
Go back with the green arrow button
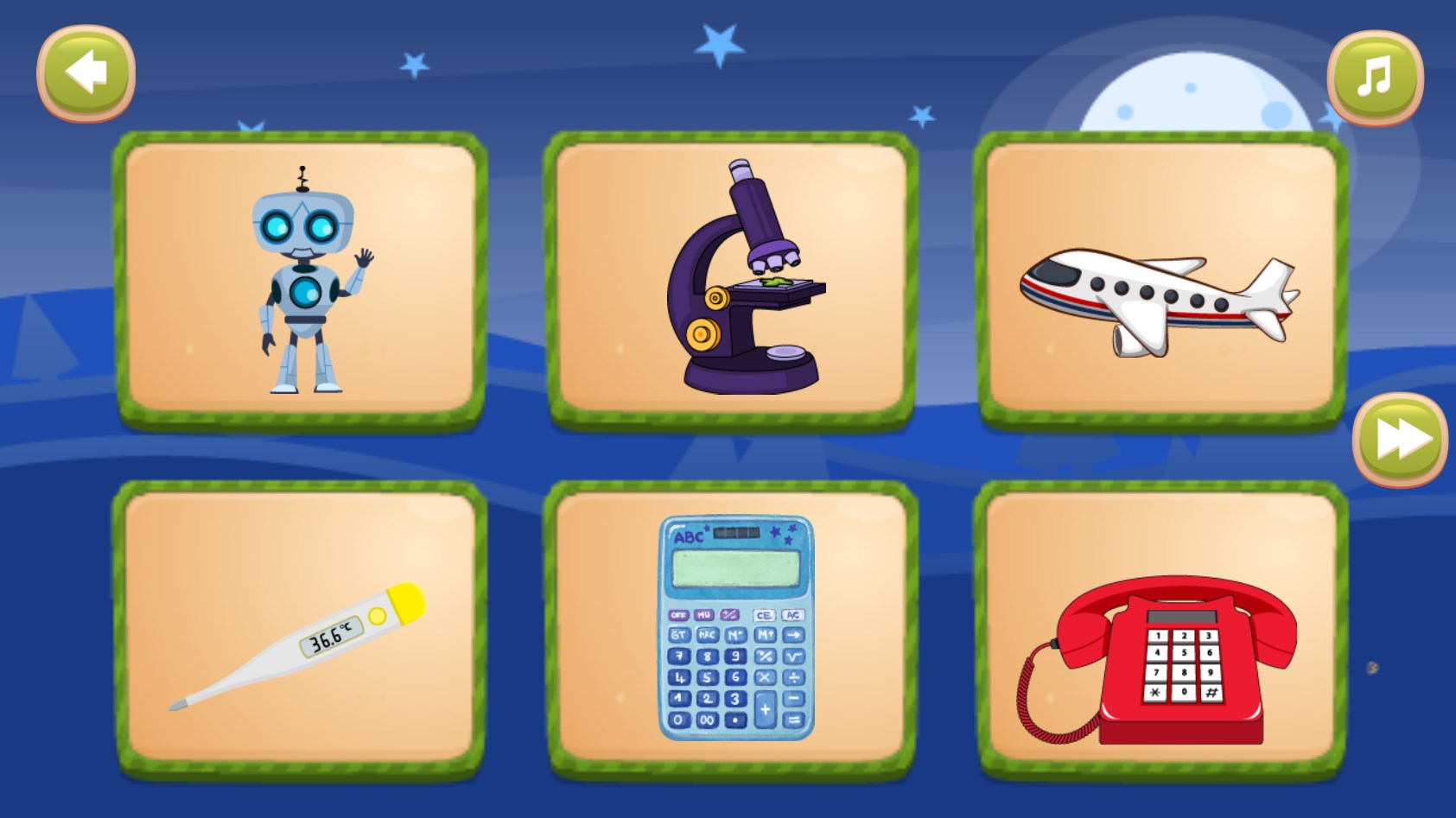point(86,73)
